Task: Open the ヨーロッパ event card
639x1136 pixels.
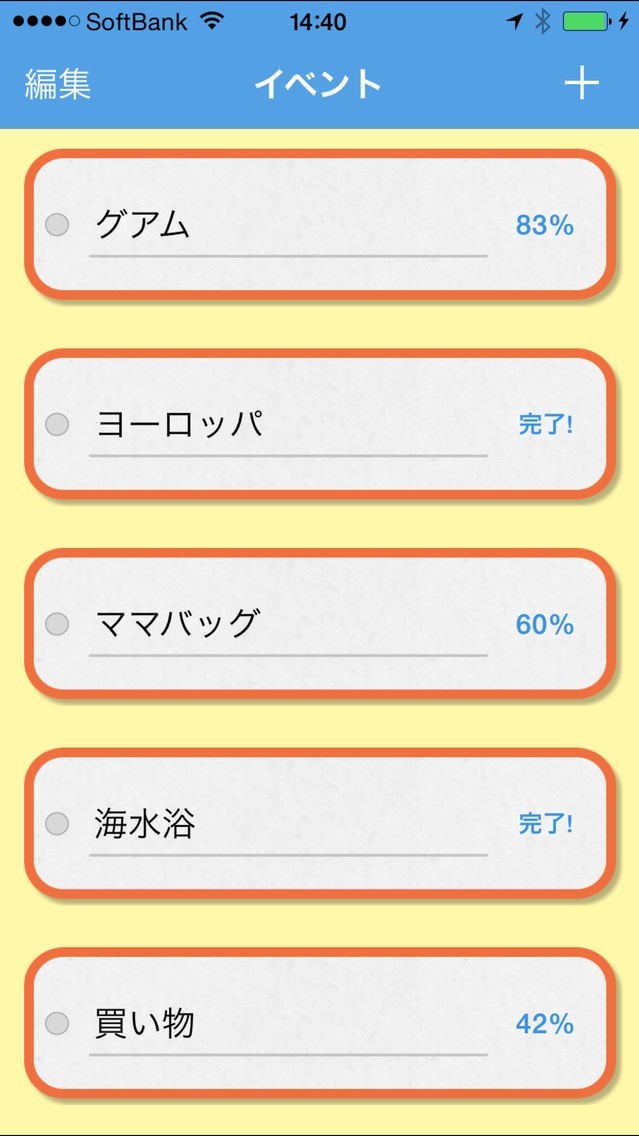Action: point(318,424)
